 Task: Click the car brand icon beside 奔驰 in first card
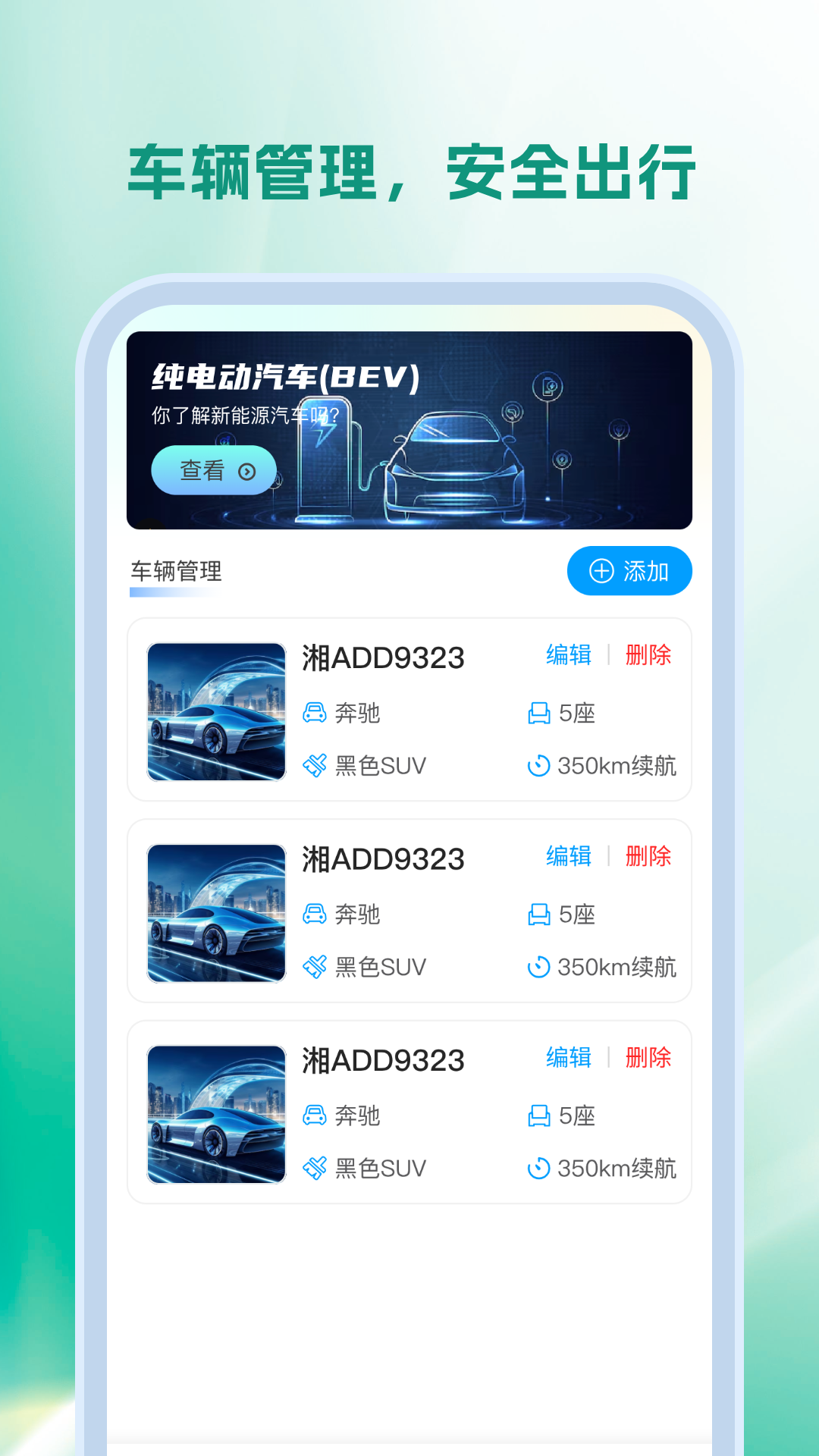tap(315, 713)
